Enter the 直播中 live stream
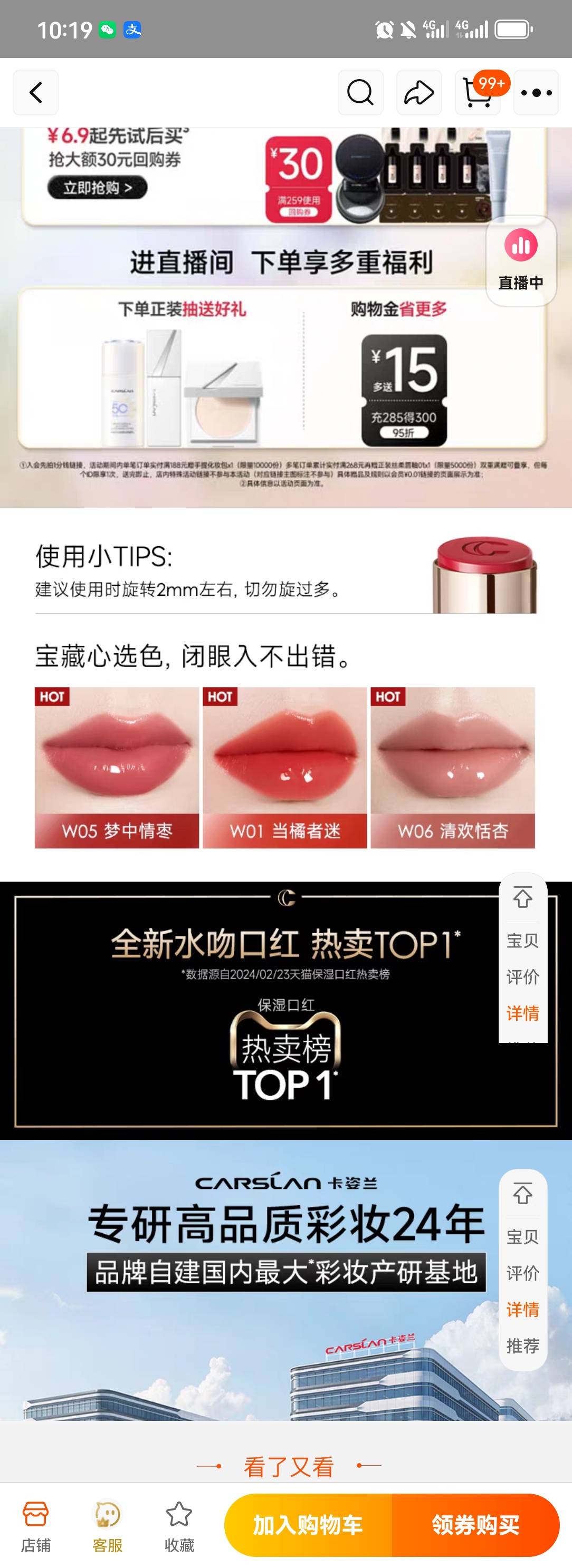 point(521,260)
